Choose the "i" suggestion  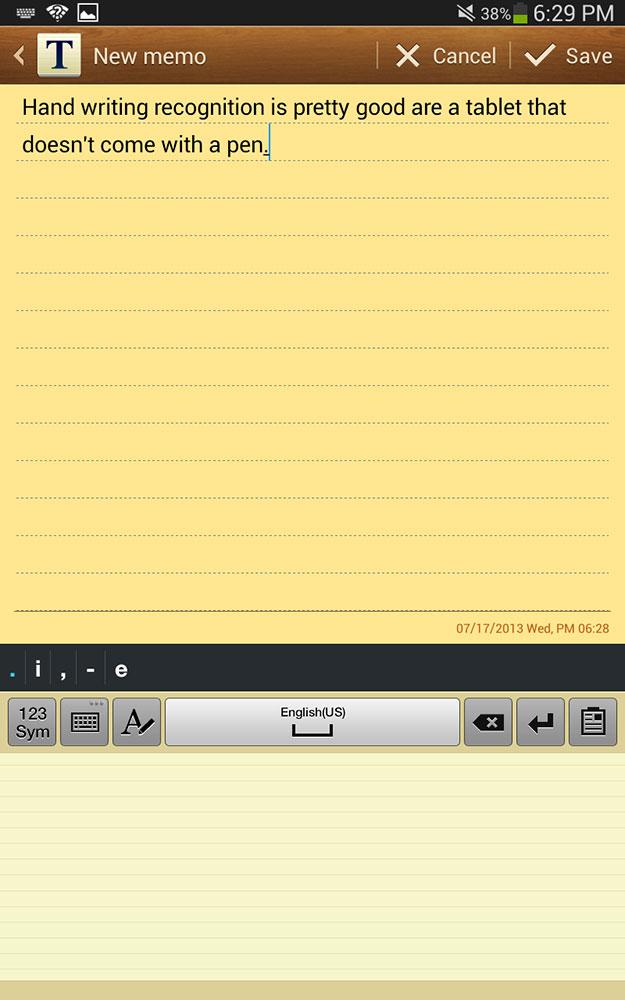(38, 670)
